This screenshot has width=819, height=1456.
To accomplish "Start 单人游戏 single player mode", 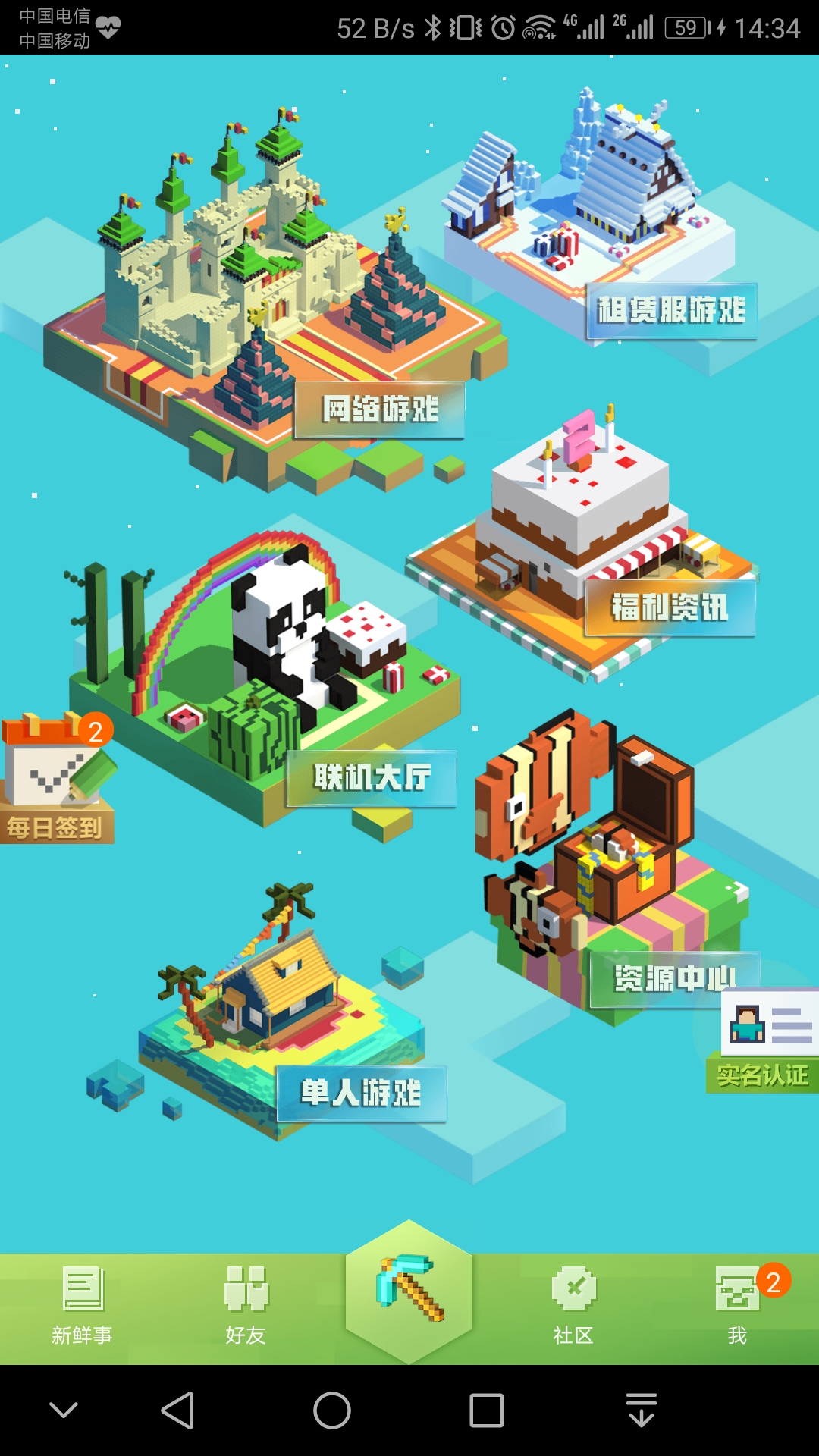I will coord(361,1094).
